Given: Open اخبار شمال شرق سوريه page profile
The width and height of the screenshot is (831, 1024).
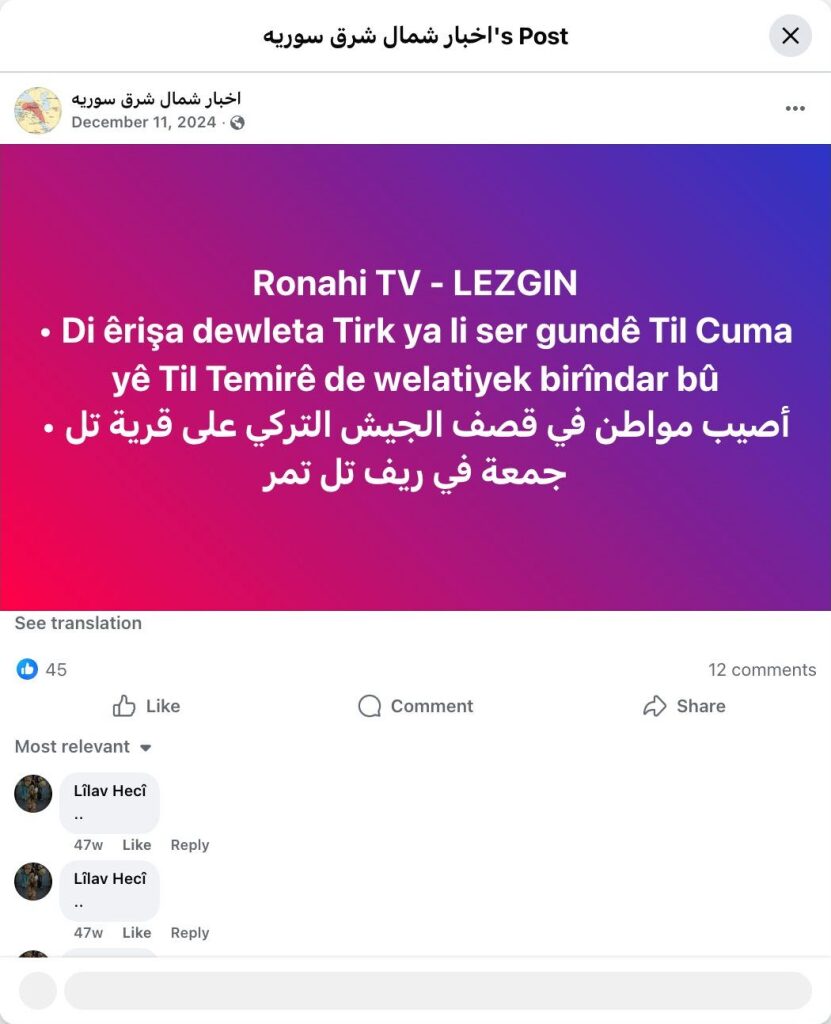Looking at the screenshot, I should [x=156, y=99].
